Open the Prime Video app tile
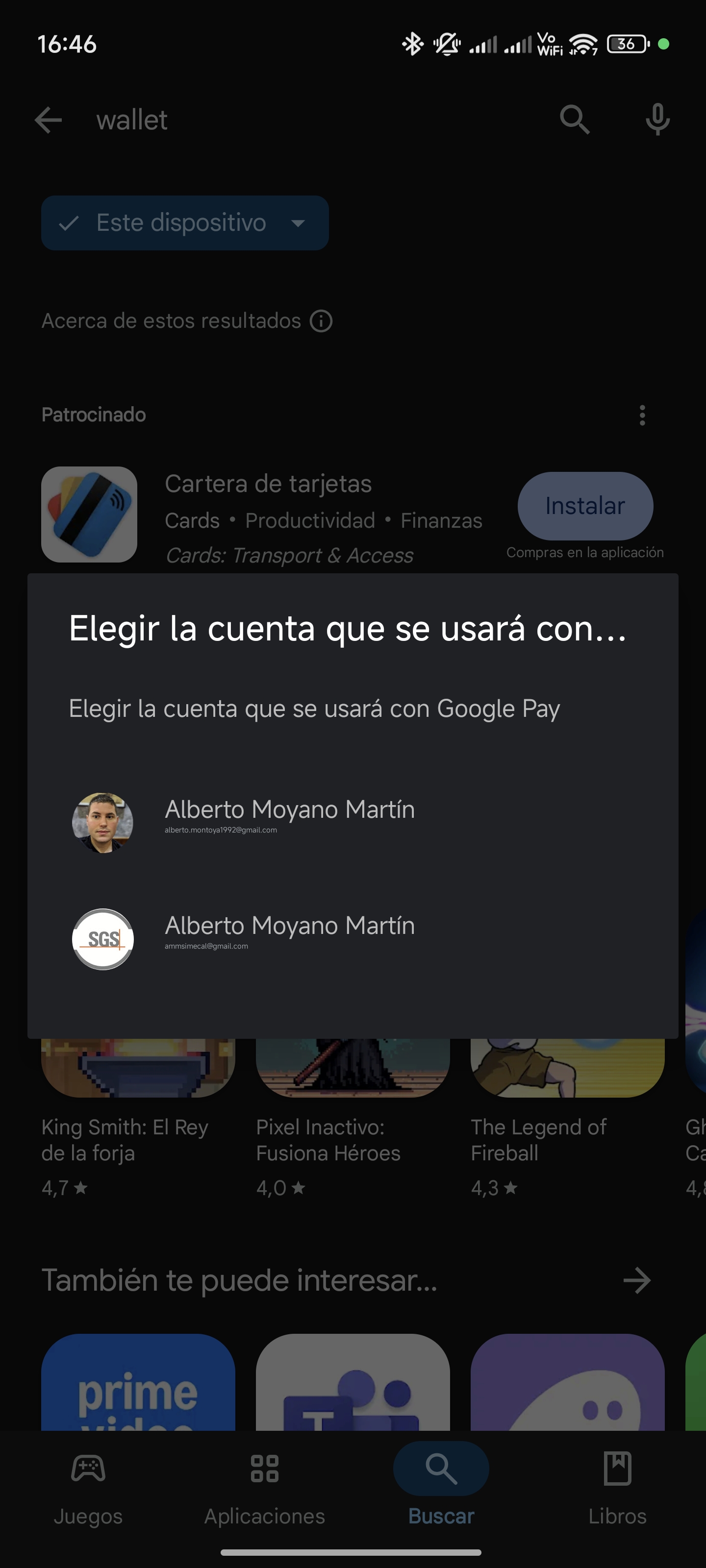This screenshot has height=1568, width=706. 138,1382
